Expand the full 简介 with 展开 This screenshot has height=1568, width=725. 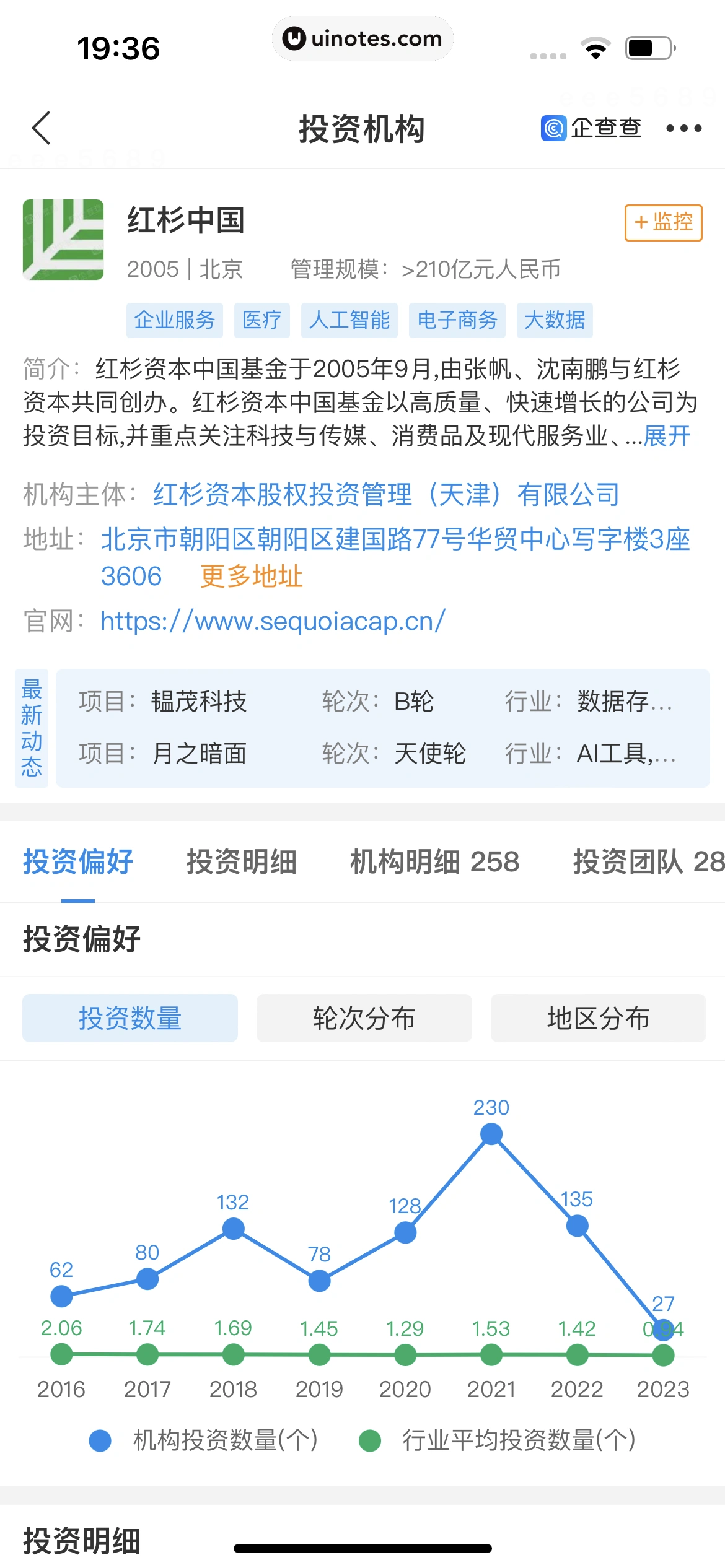(x=667, y=436)
